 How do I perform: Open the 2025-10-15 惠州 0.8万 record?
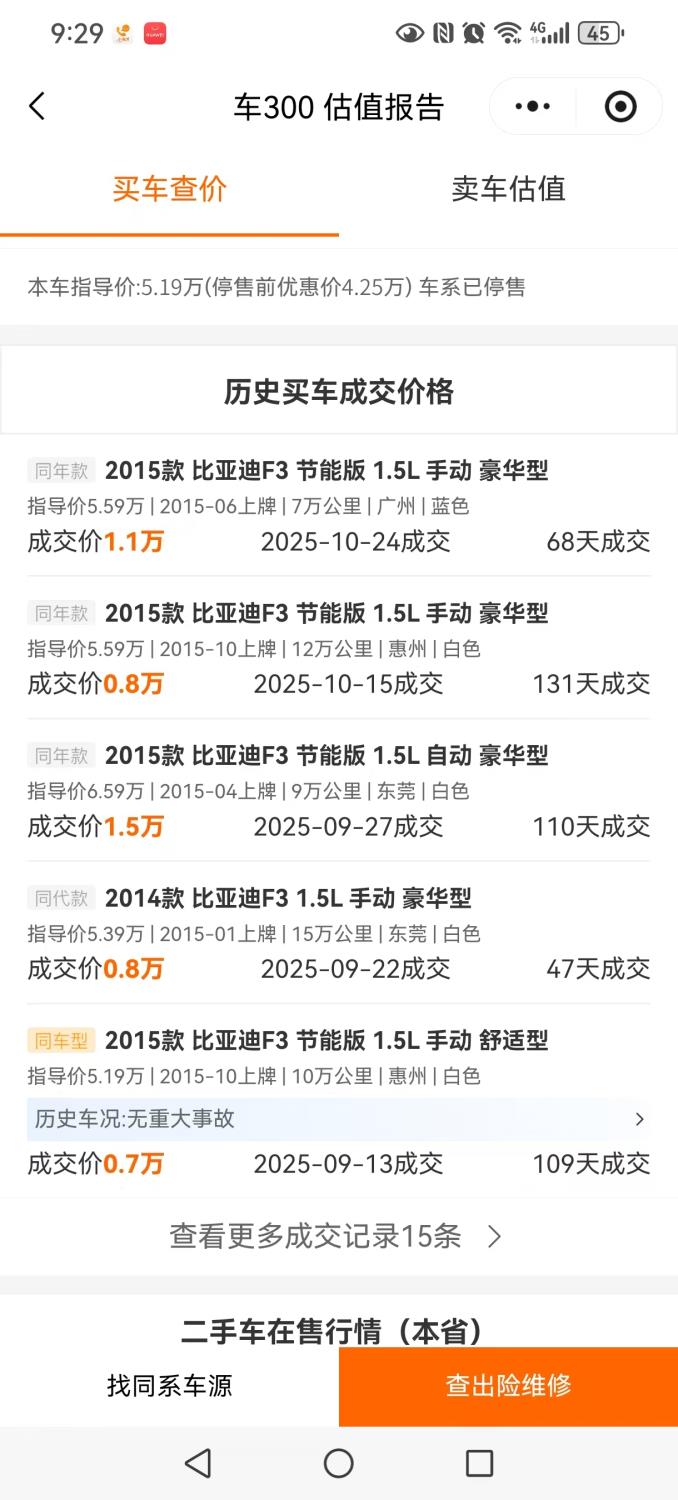point(338,648)
